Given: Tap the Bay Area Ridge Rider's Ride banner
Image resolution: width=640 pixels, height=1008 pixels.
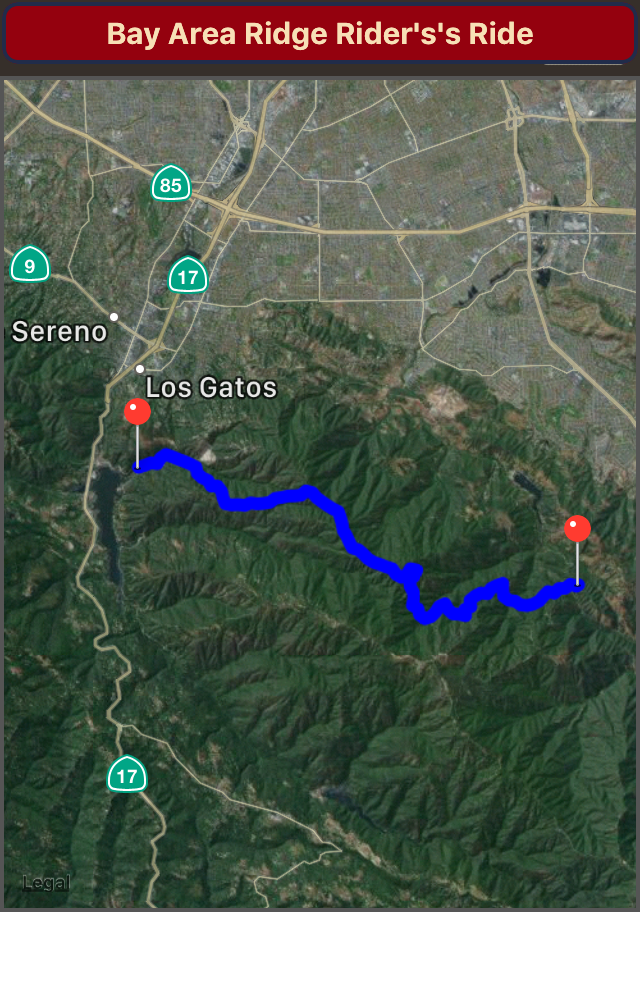Looking at the screenshot, I should (320, 34).
